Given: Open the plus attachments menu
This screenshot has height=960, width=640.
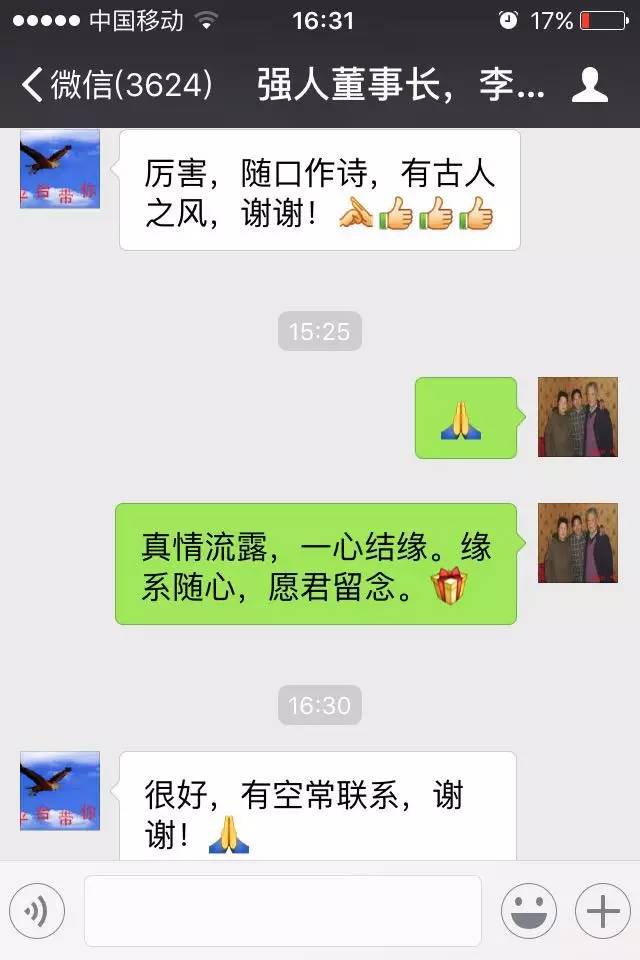Looking at the screenshot, I should click(602, 911).
